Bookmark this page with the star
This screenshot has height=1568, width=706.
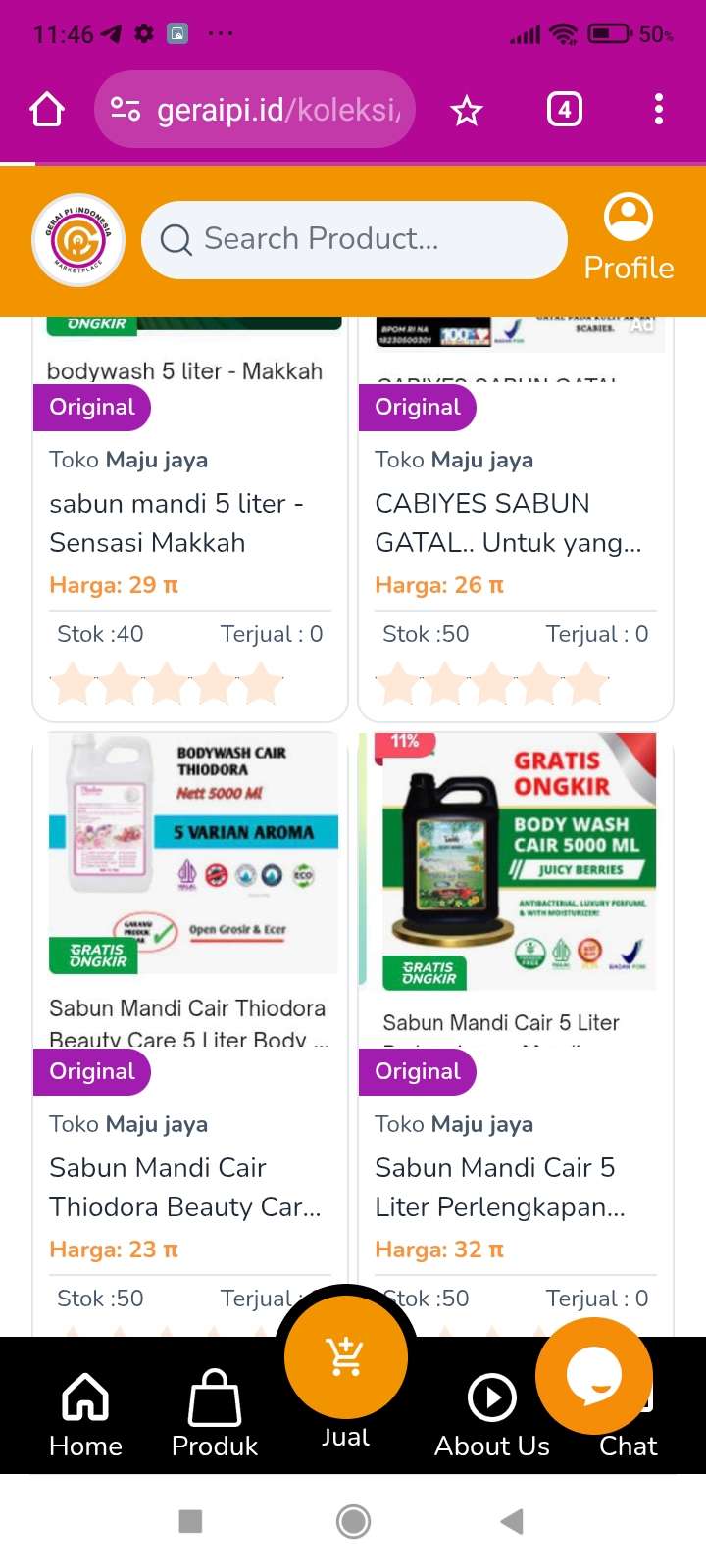(x=467, y=111)
